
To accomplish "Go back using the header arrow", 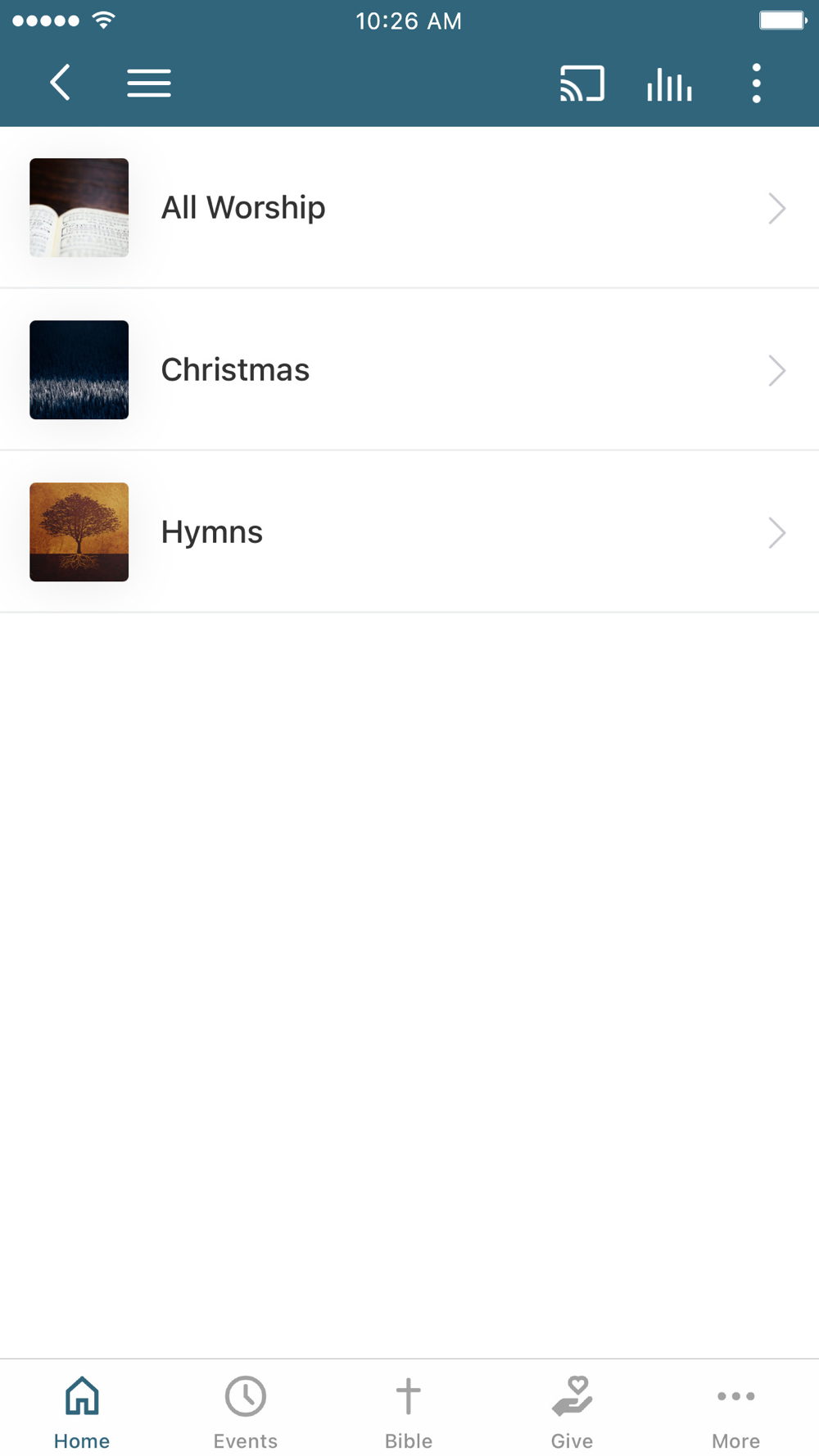I will pyautogui.click(x=60, y=83).
